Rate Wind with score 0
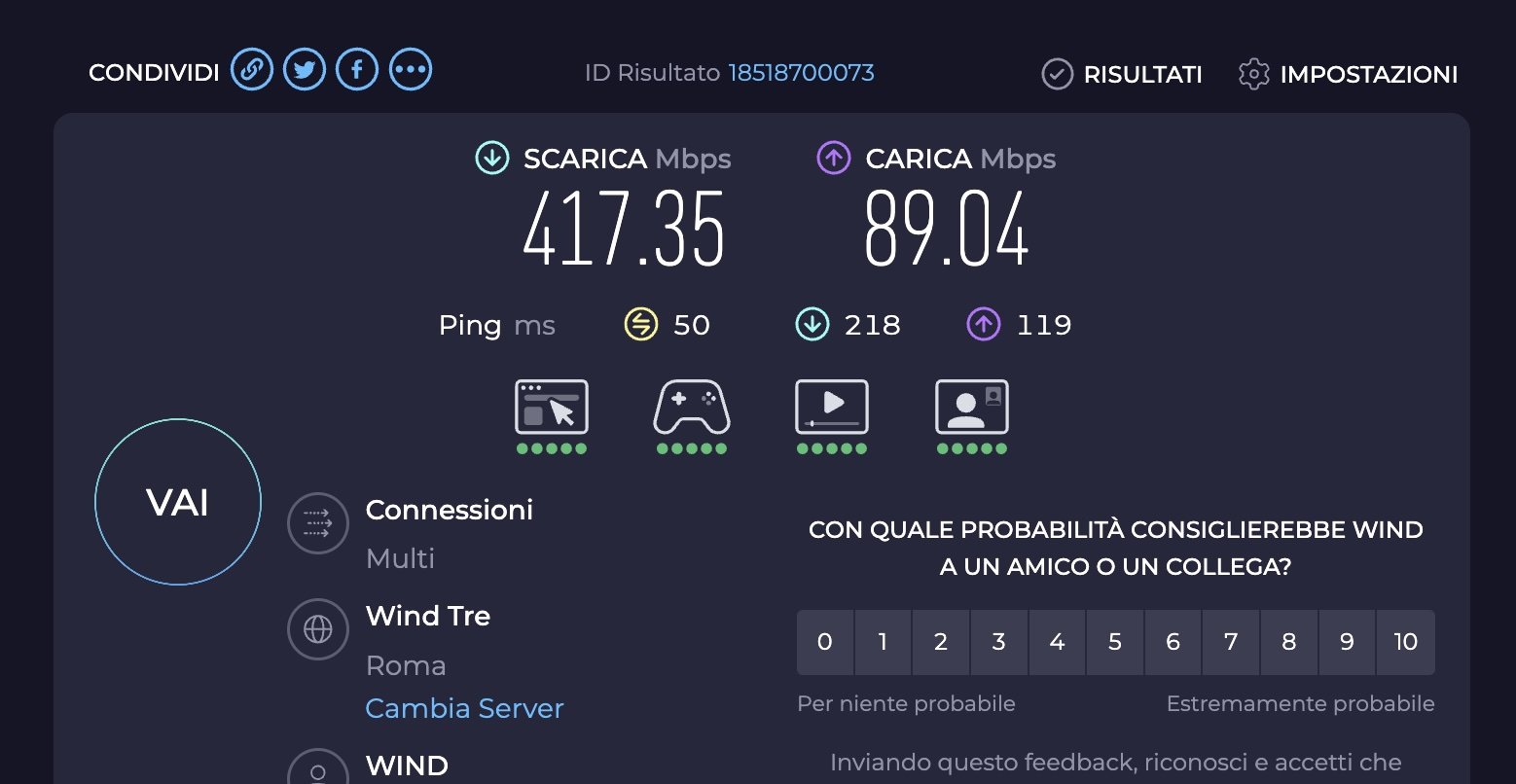 pos(825,642)
